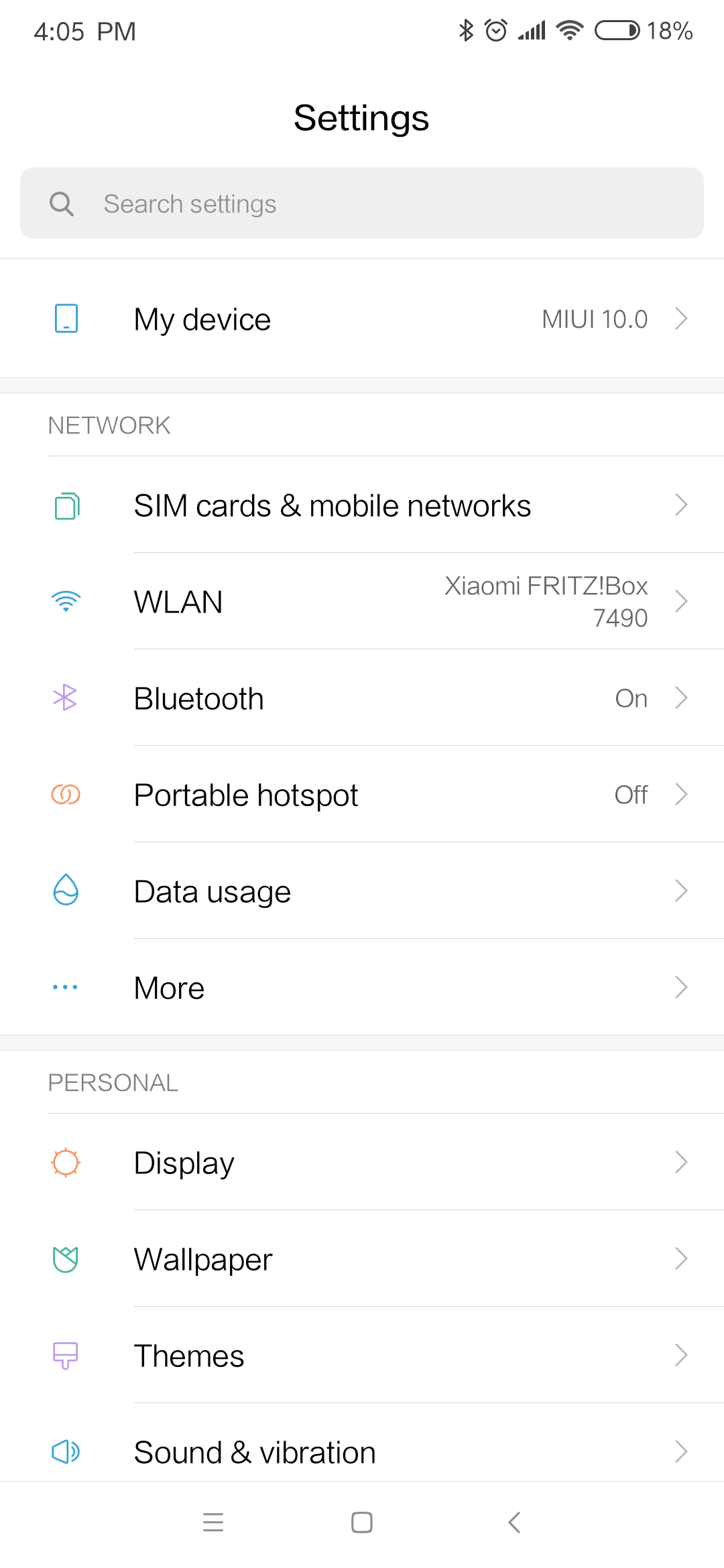The width and height of the screenshot is (724, 1568).
Task: Open My device details
Action: tap(362, 319)
